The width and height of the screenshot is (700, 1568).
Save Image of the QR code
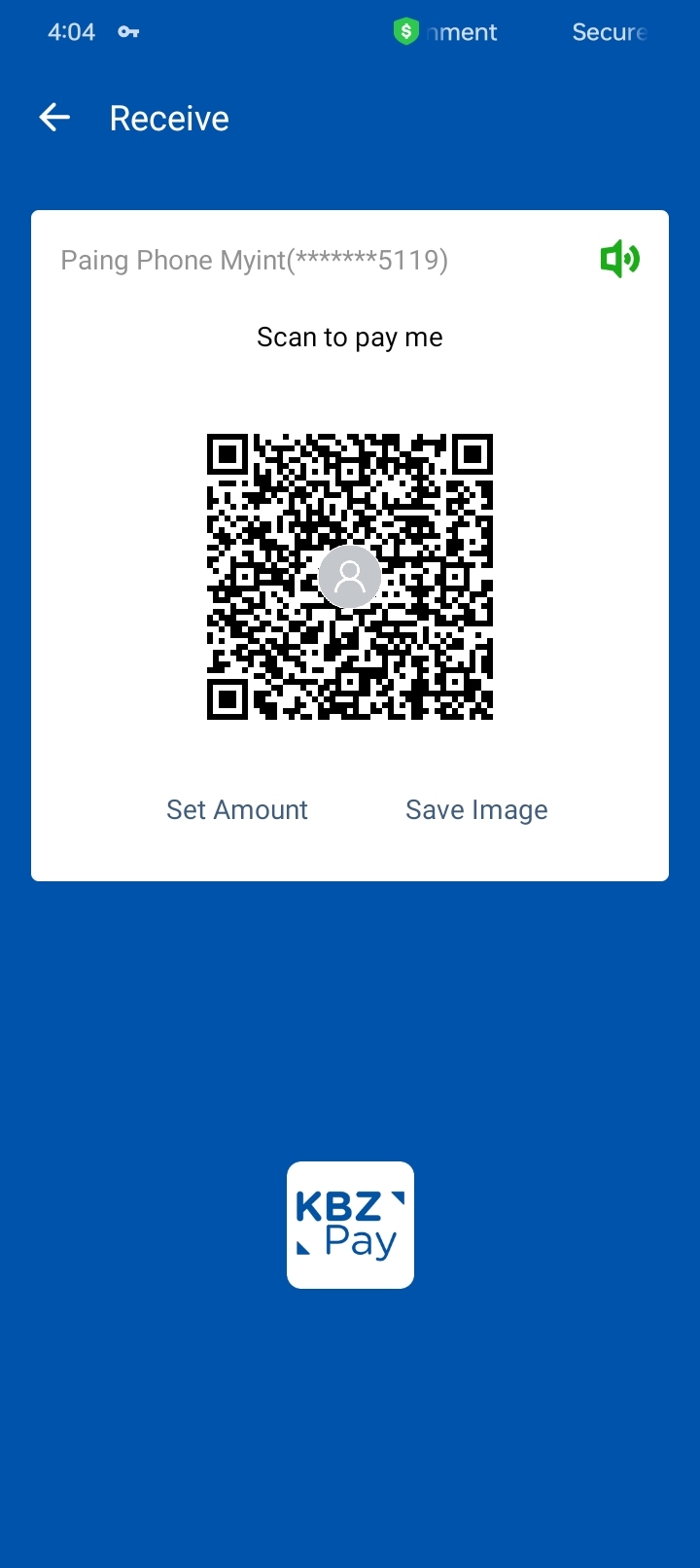point(476,810)
